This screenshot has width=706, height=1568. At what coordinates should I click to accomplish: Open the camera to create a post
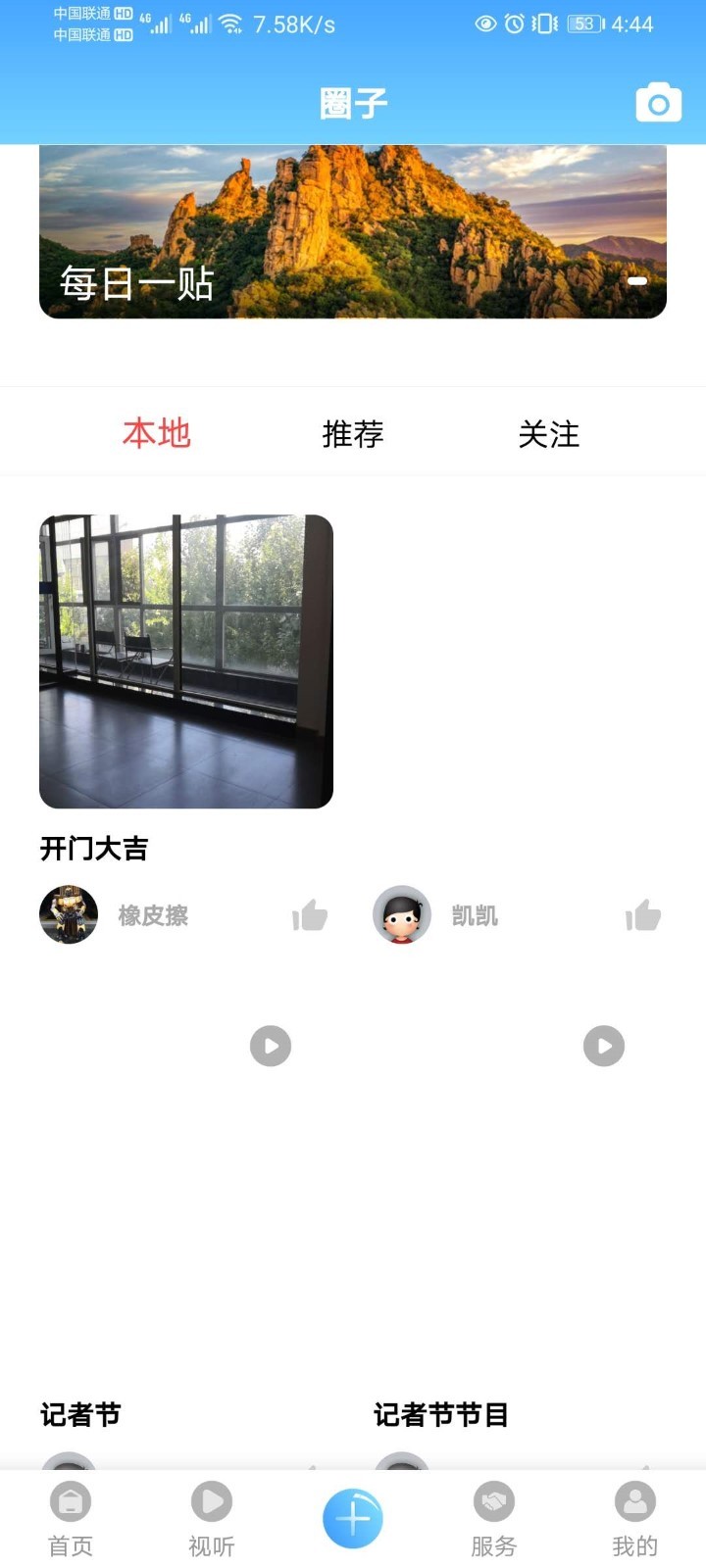coord(658,101)
